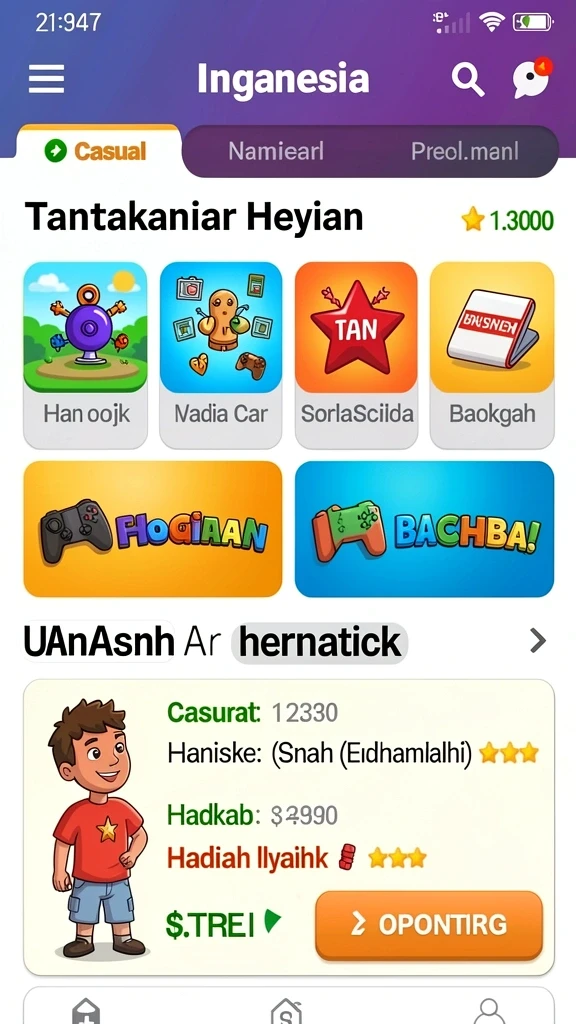
Task: Open the blue BACHBA banner
Action: pyautogui.click(x=424, y=529)
